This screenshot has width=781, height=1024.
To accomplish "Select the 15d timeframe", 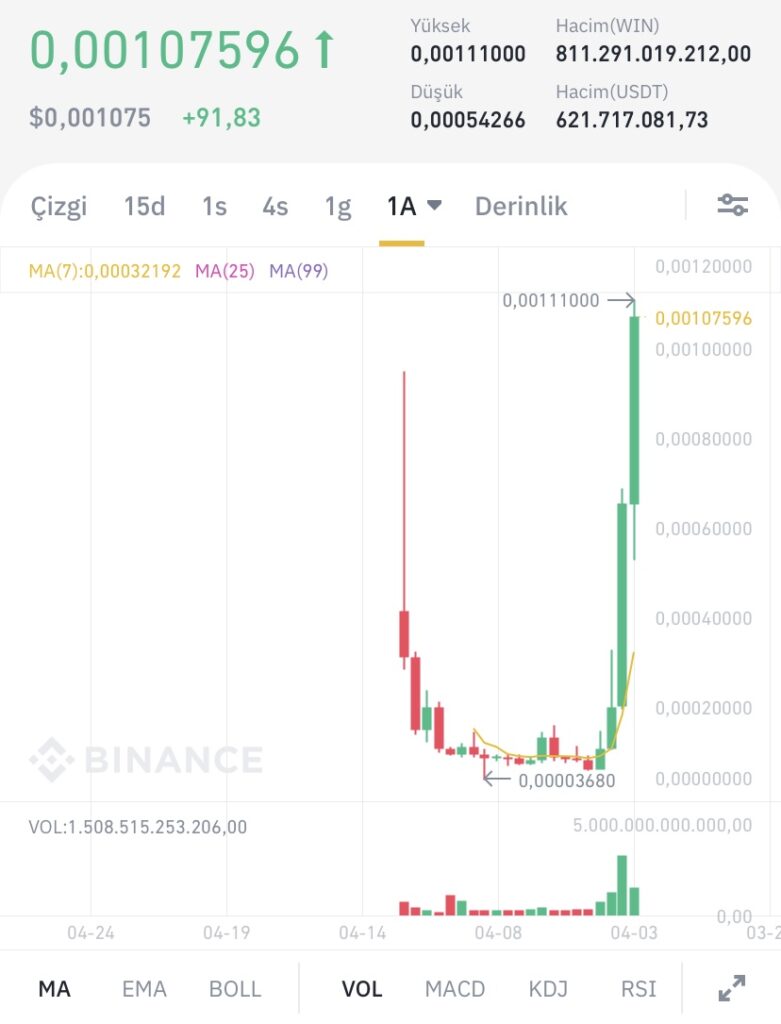I will (144, 206).
